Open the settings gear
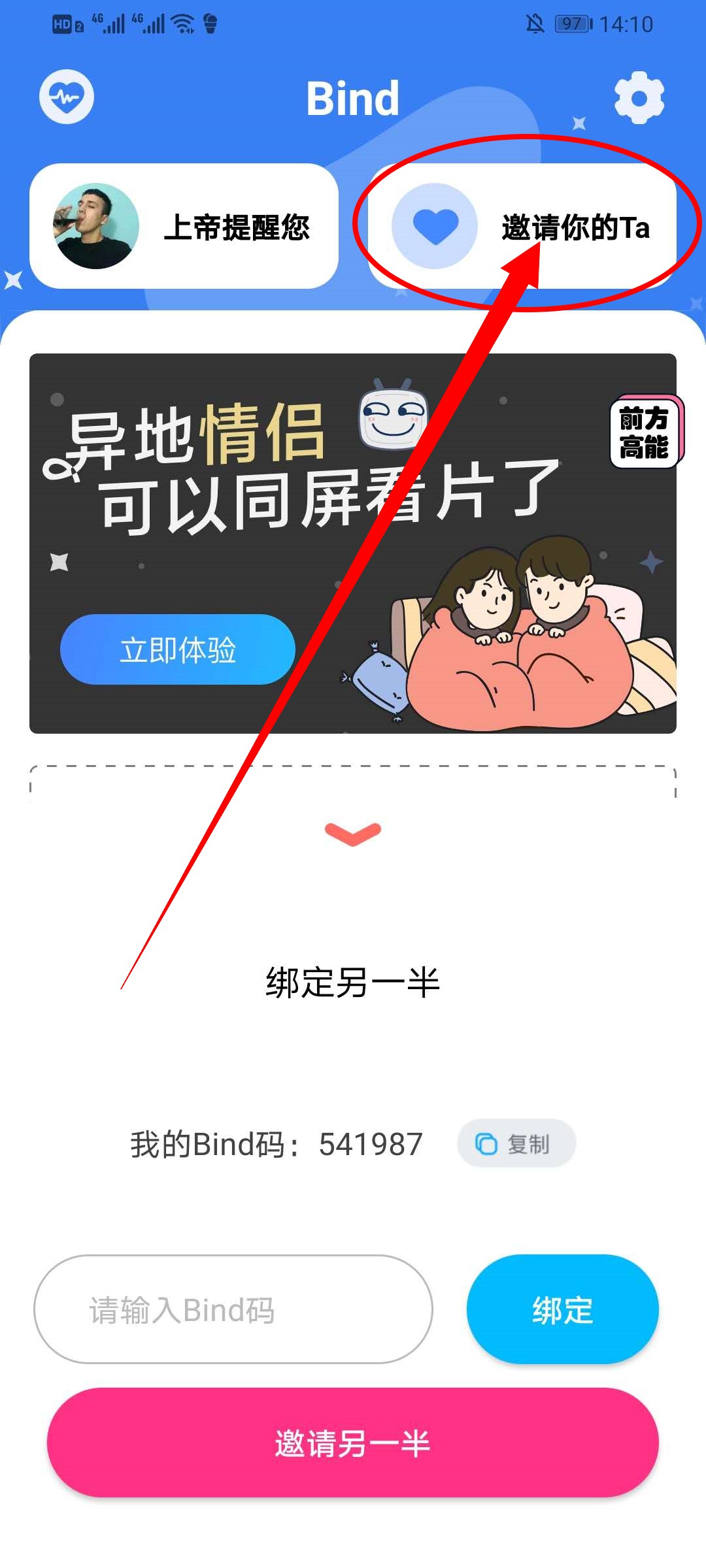706x1568 pixels. 639,98
